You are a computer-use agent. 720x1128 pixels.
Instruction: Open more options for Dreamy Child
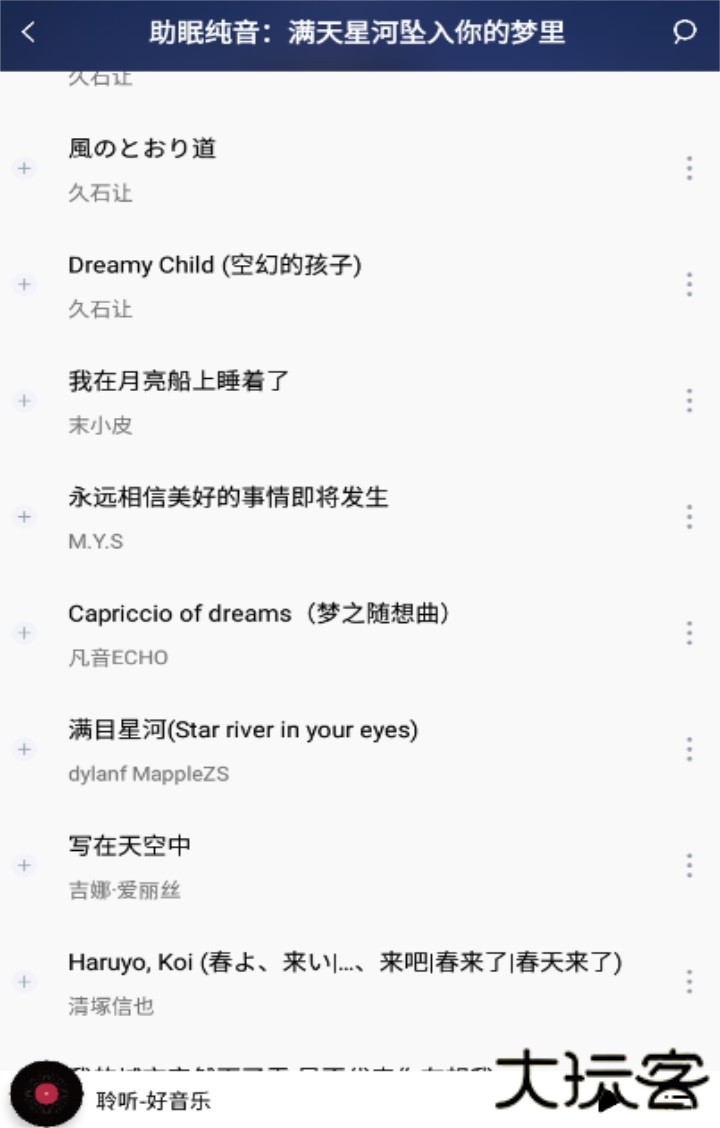coord(689,284)
